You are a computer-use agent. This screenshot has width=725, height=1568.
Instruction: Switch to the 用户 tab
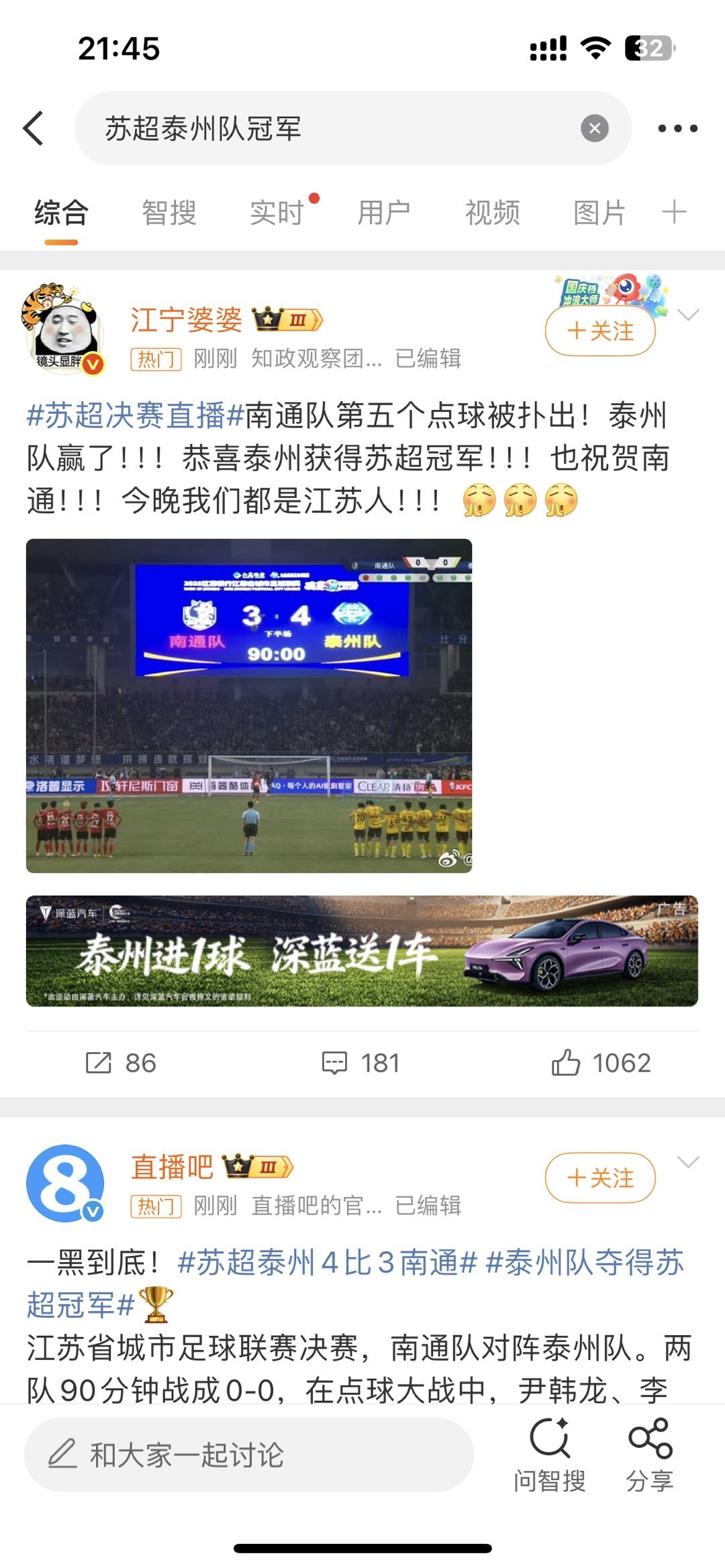[x=384, y=213]
